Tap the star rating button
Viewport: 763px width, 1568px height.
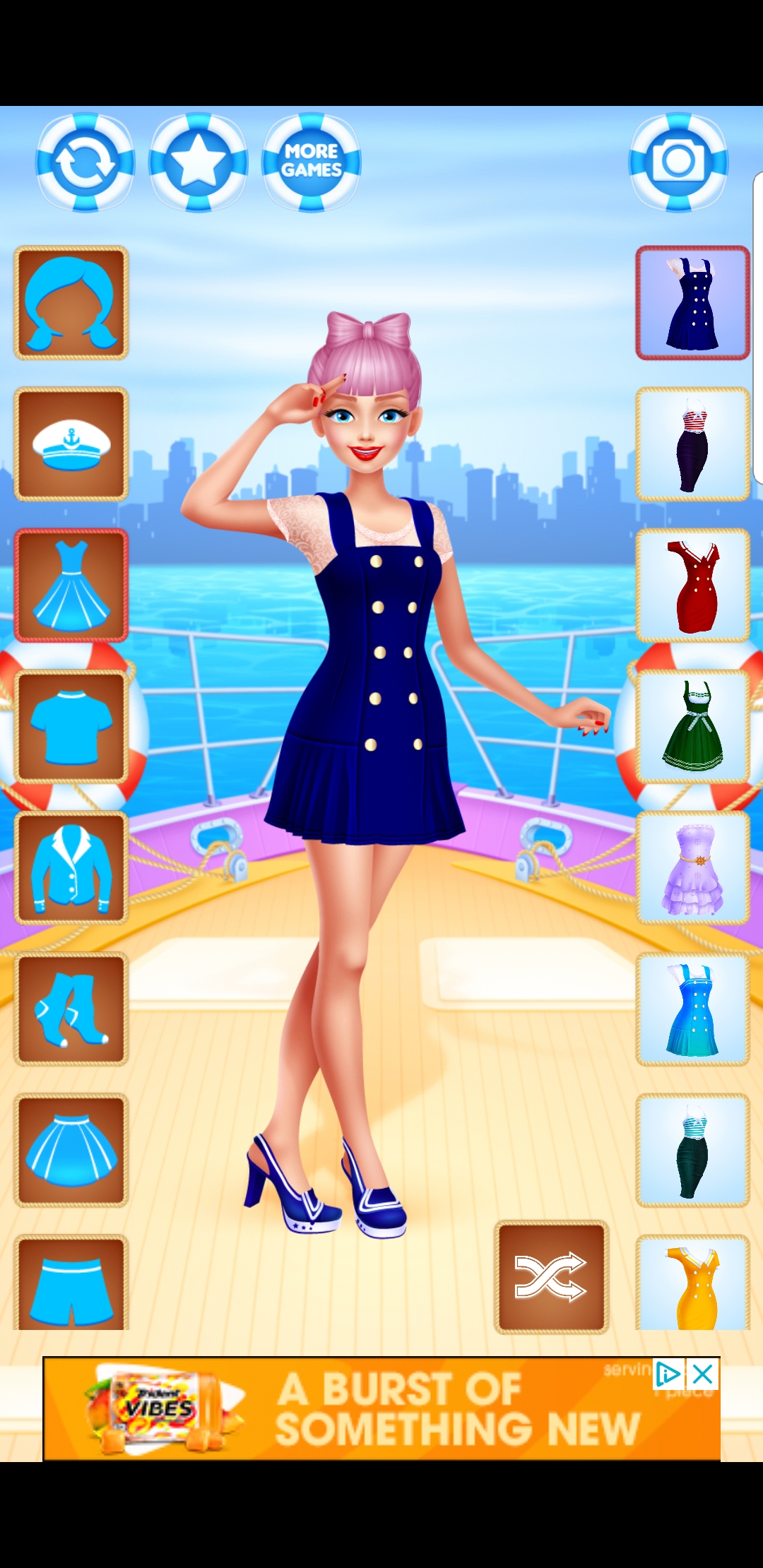click(199, 162)
